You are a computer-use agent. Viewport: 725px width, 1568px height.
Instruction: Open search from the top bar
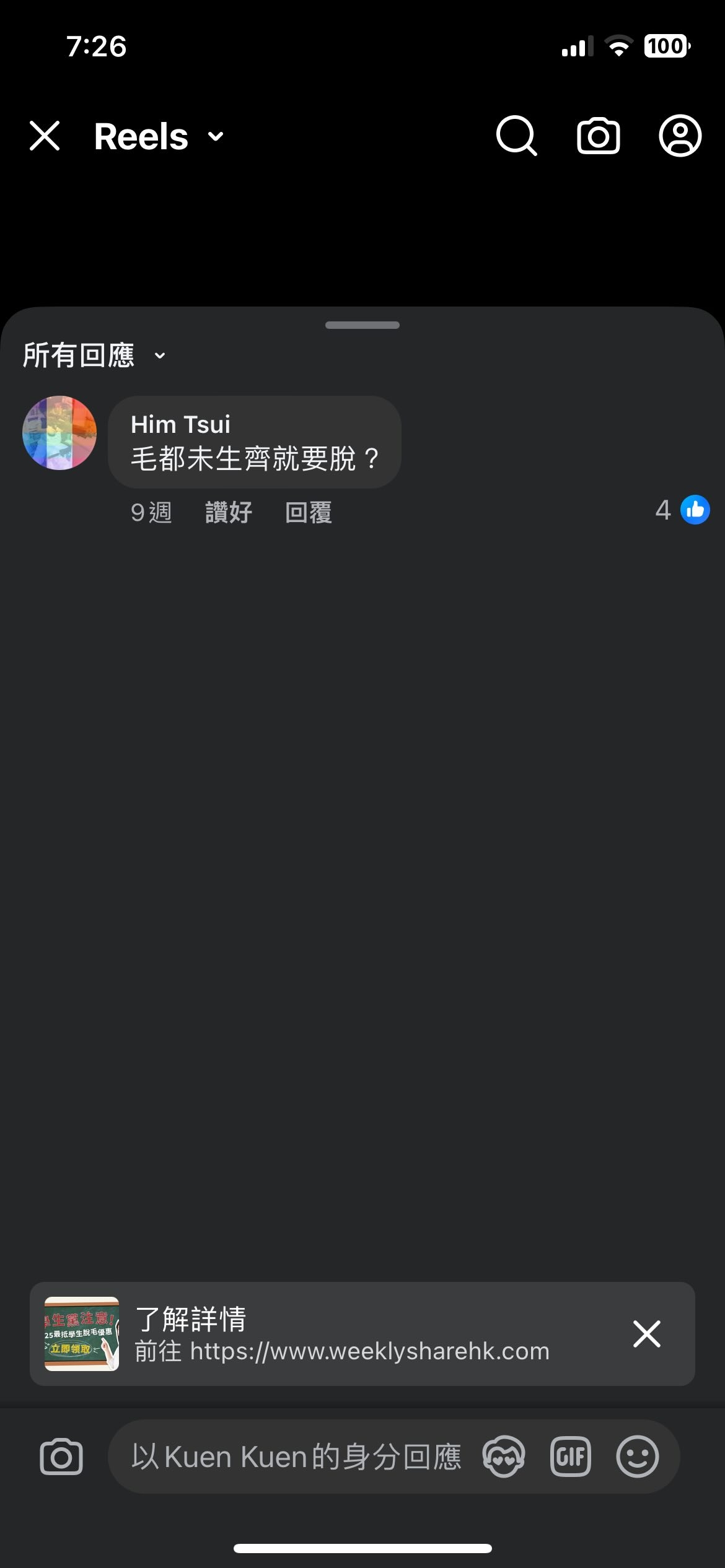click(516, 136)
